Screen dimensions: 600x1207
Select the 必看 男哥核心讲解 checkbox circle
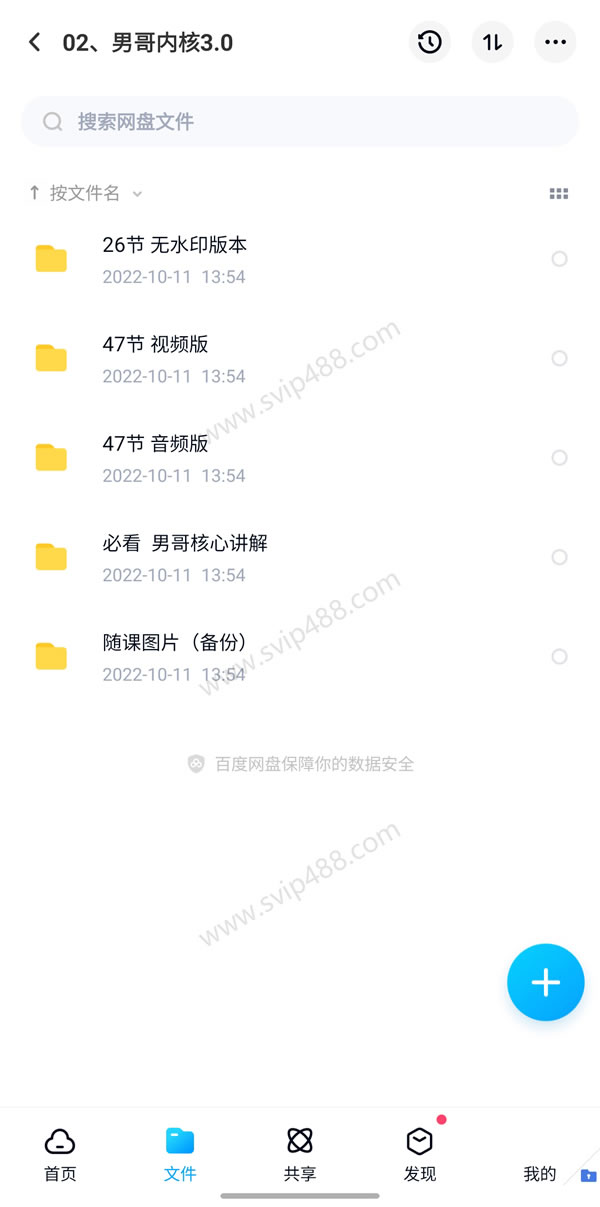(560, 557)
